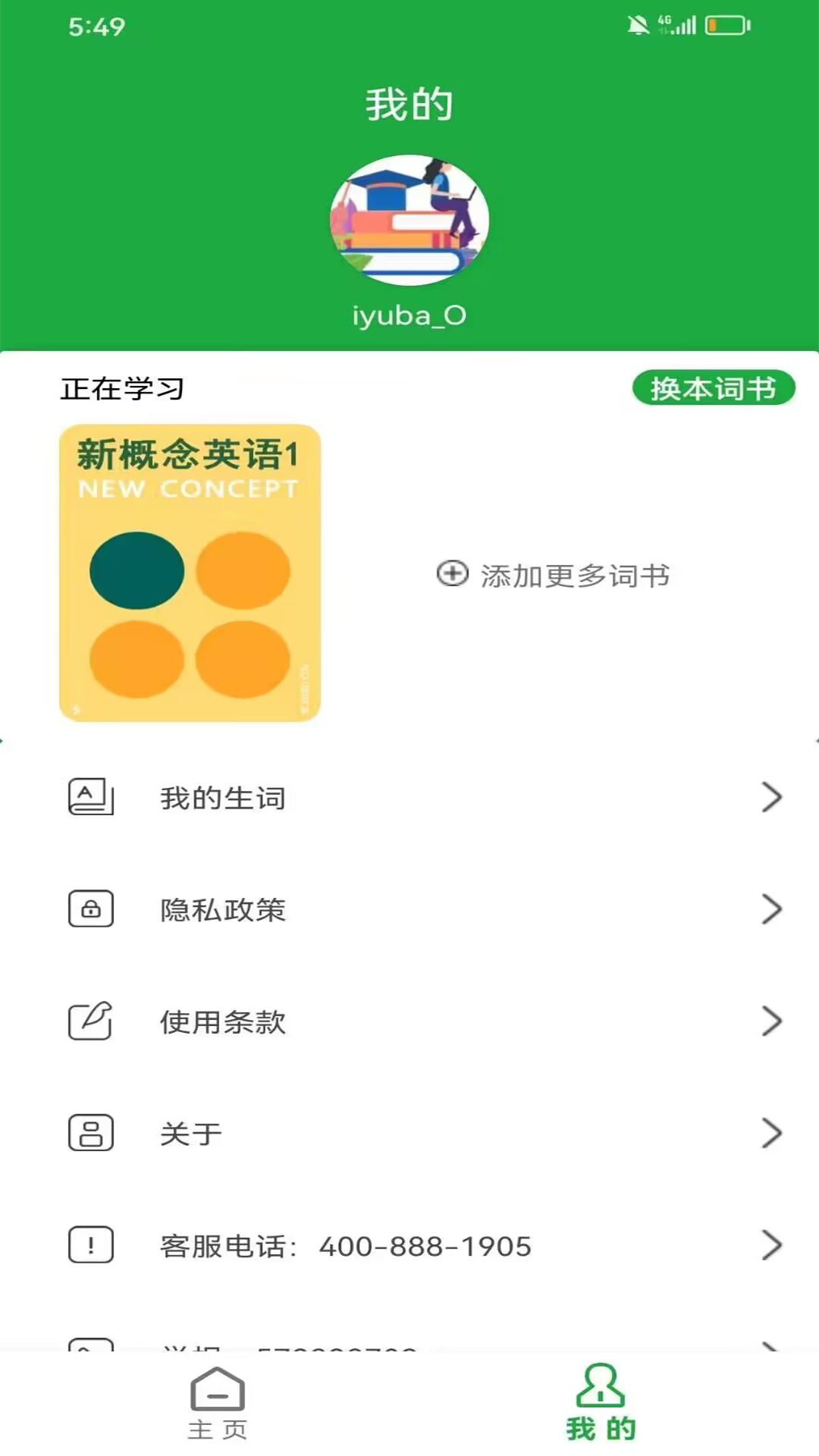Tap the username iyuba_O
Screen dimensions: 819x1456
409,315
